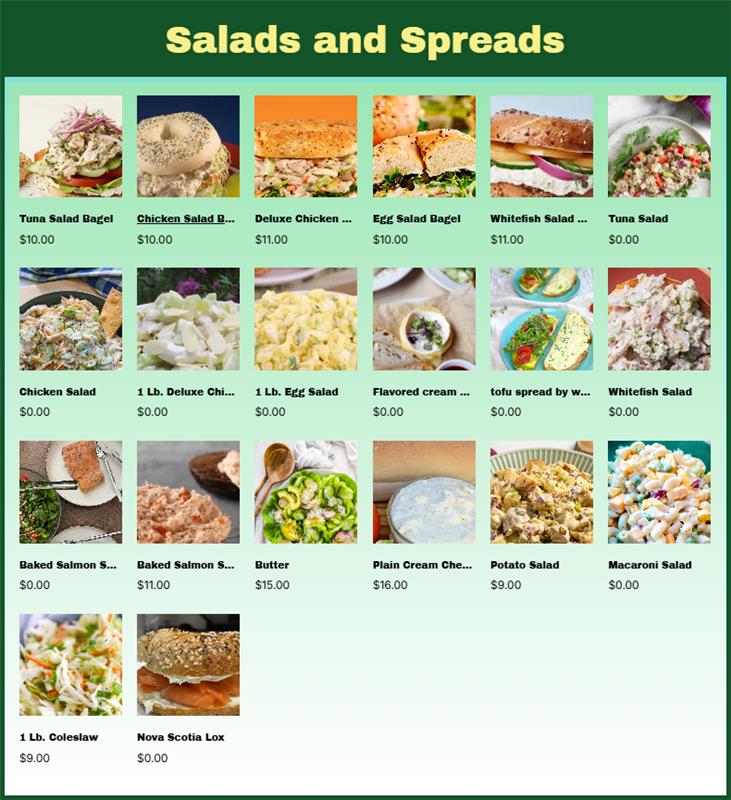Select the underlined Chicken Salad Bagel link
731x800 pixels.
coord(186,218)
